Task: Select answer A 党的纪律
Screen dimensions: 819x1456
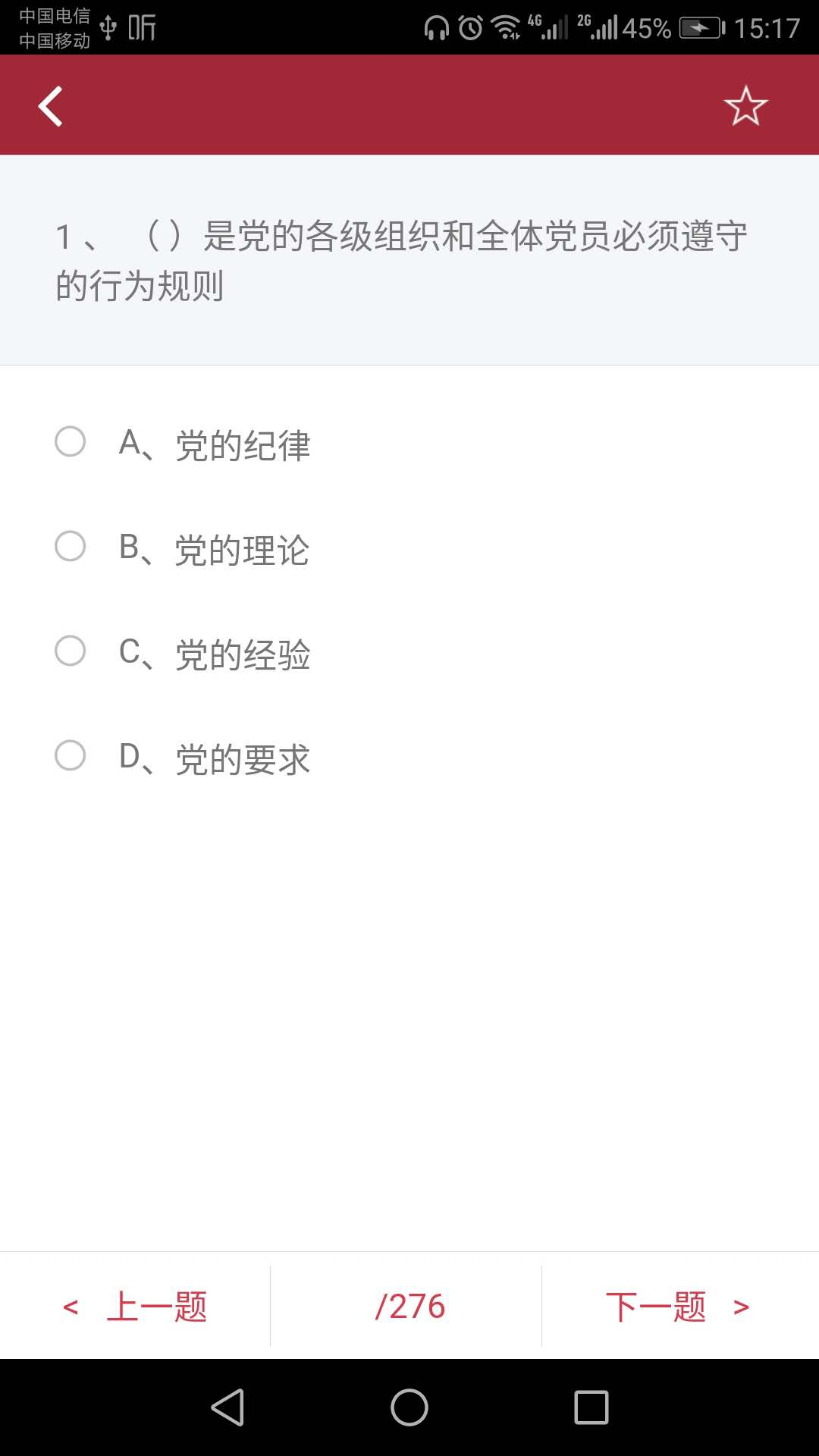Action: (183, 444)
